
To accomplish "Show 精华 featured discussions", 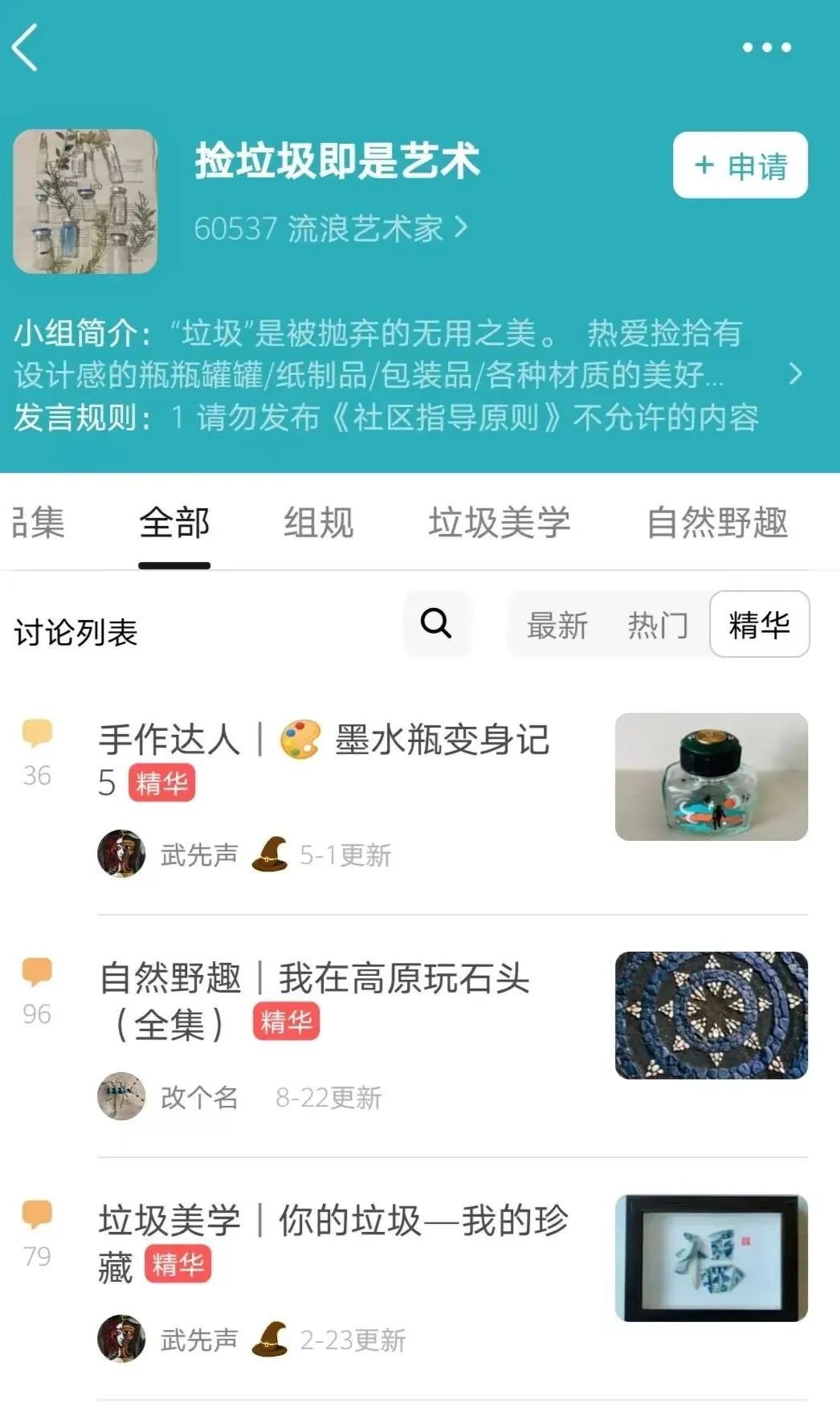I will (x=759, y=625).
